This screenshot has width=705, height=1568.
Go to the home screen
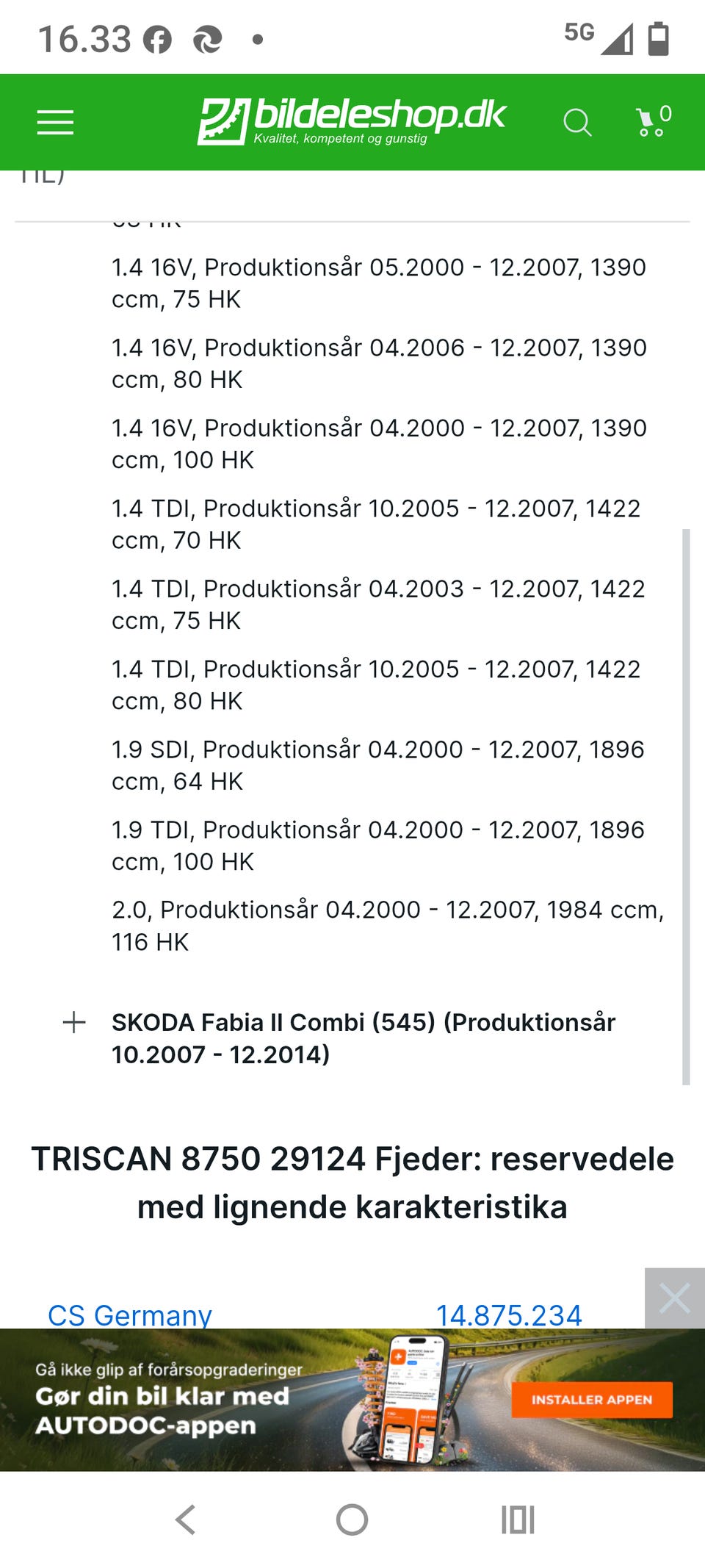click(x=352, y=1520)
